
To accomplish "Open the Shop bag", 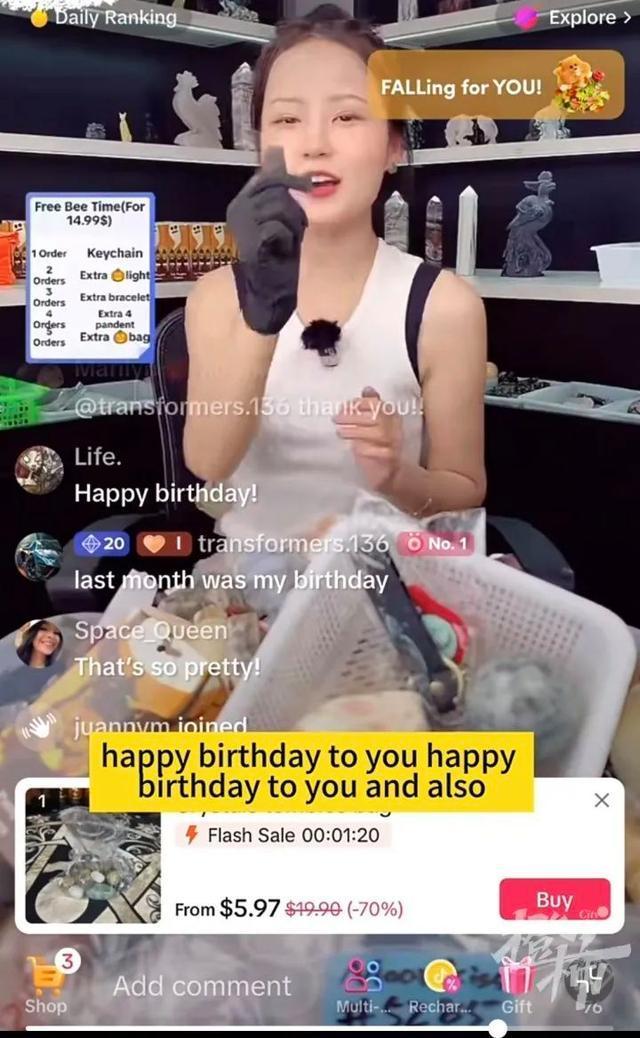I will 47,984.
